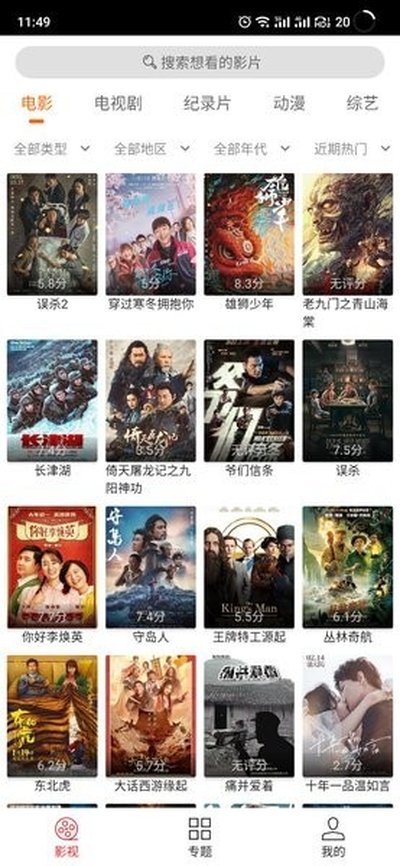
Task: View details of 长津湖
Action: point(52,409)
